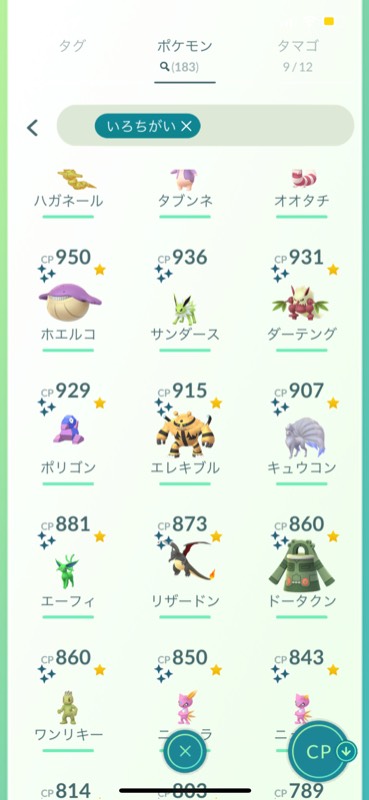View エーフィ with CP 881
The width and height of the screenshot is (369, 800).
[x=68, y=566]
